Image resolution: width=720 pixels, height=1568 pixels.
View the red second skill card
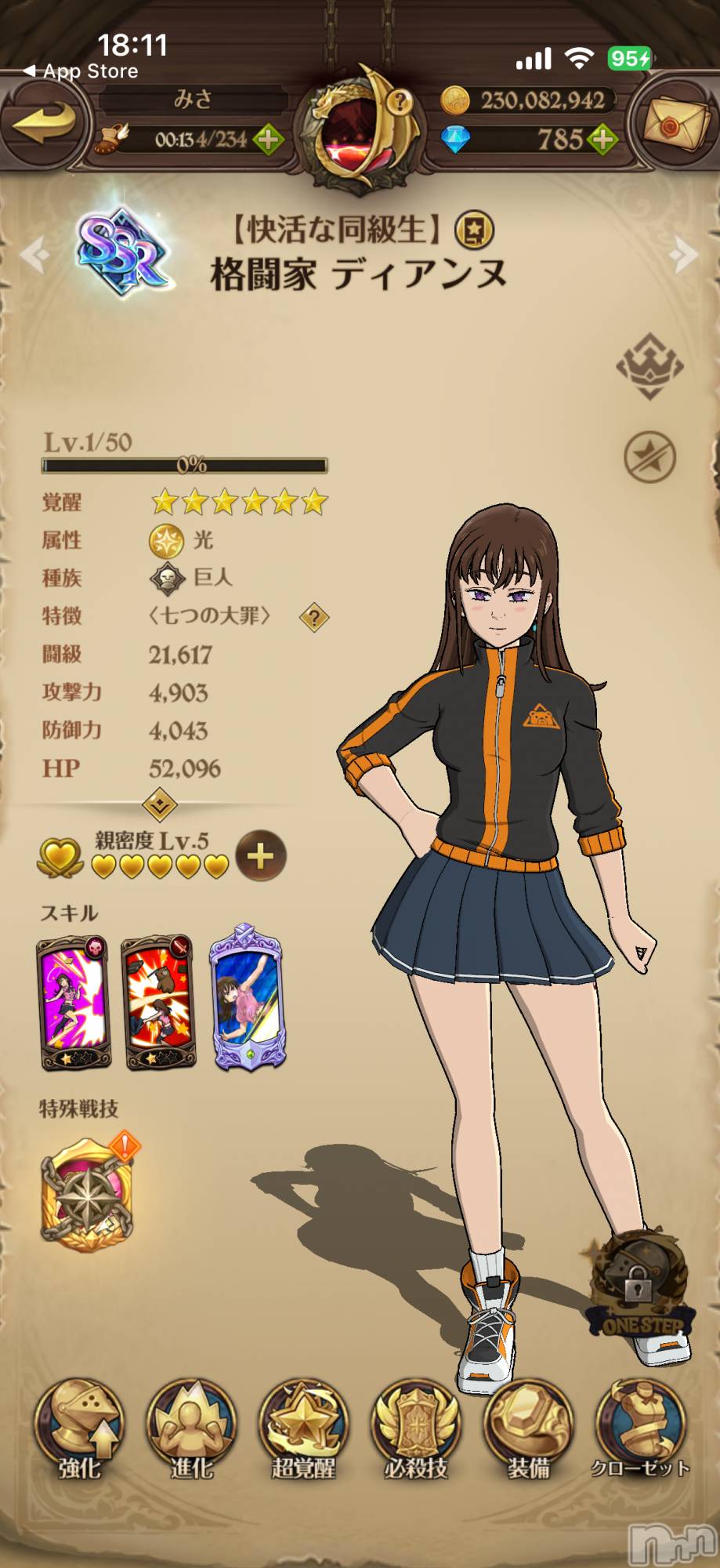(x=158, y=1004)
